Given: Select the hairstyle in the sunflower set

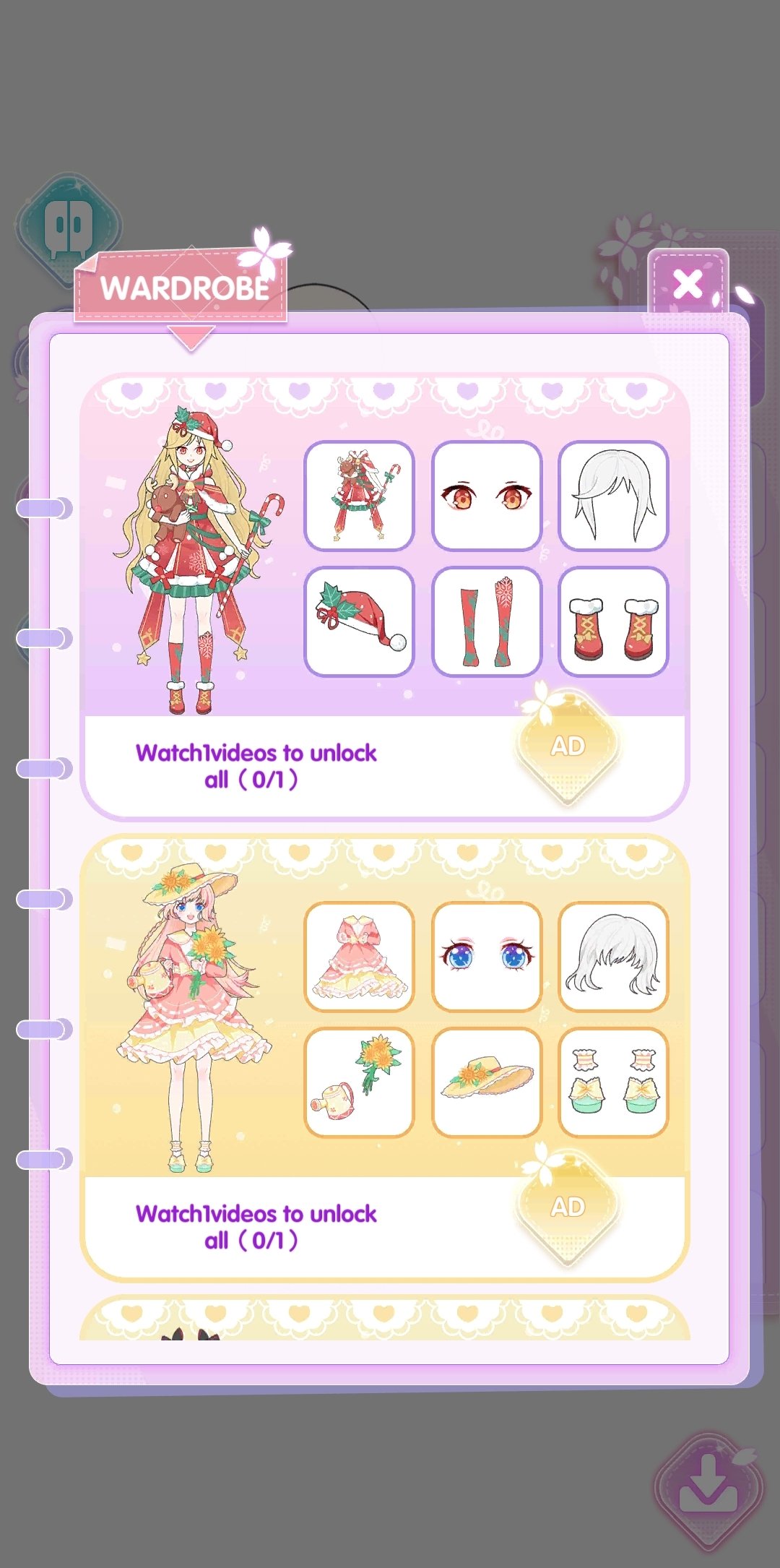Looking at the screenshot, I should click(614, 957).
